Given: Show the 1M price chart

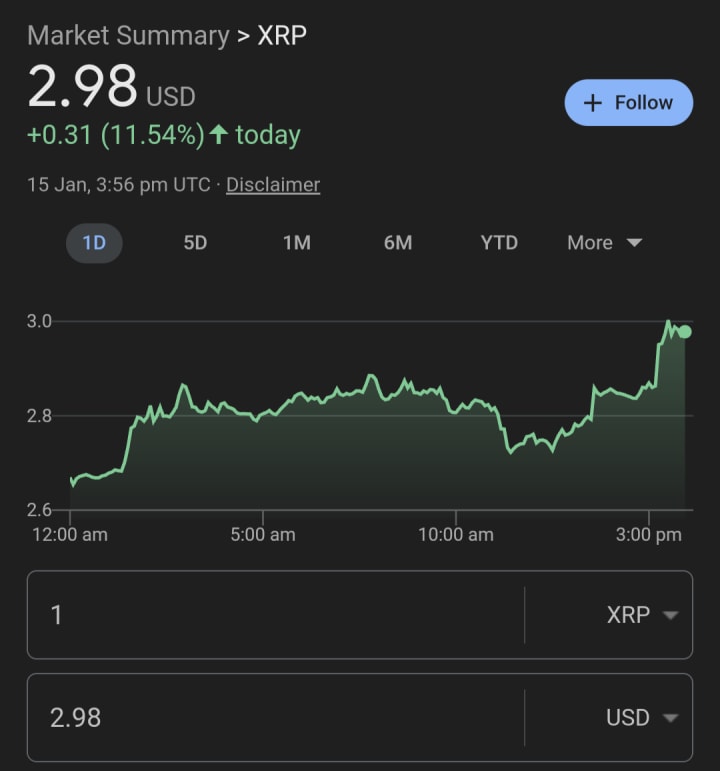Looking at the screenshot, I should 296,243.
